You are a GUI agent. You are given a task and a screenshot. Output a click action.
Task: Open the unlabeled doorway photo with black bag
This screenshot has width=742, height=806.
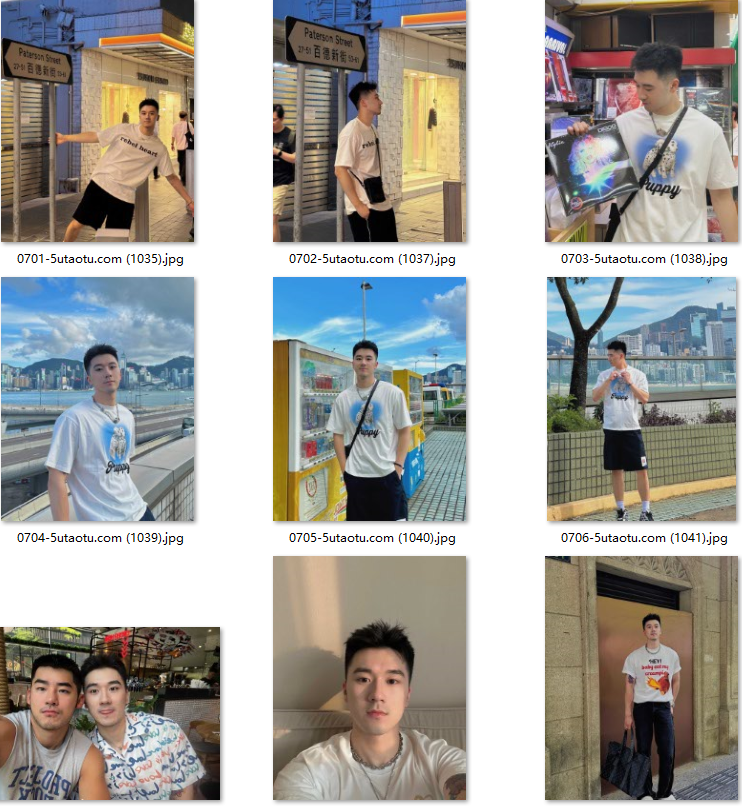[640, 678]
